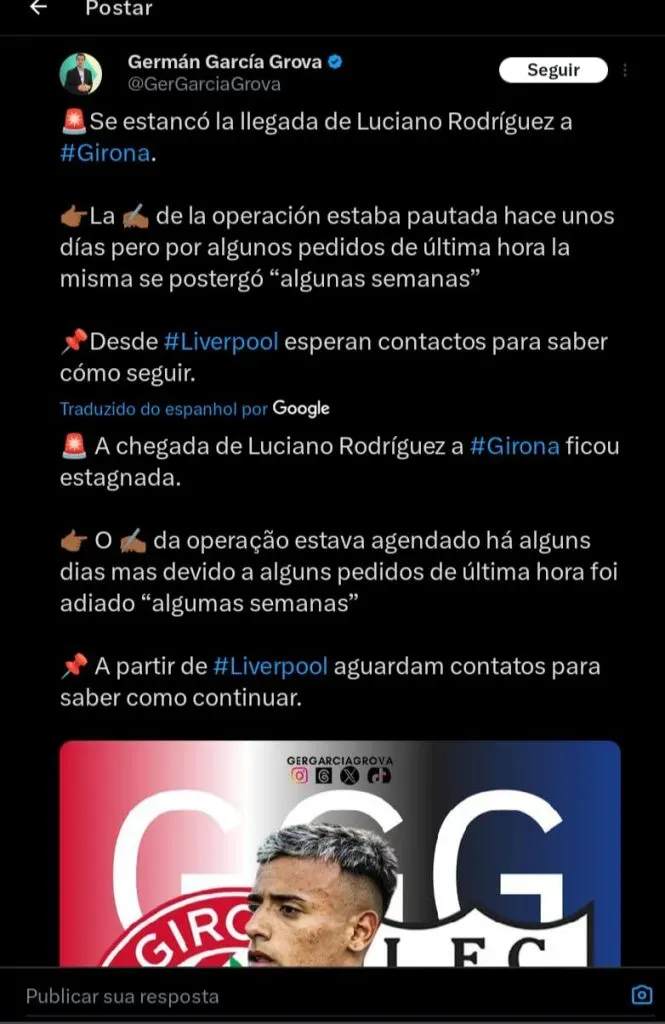Screen dimensions: 665x1024
Task: Open #Girona hashtag in the translated text
Action: coord(514,446)
